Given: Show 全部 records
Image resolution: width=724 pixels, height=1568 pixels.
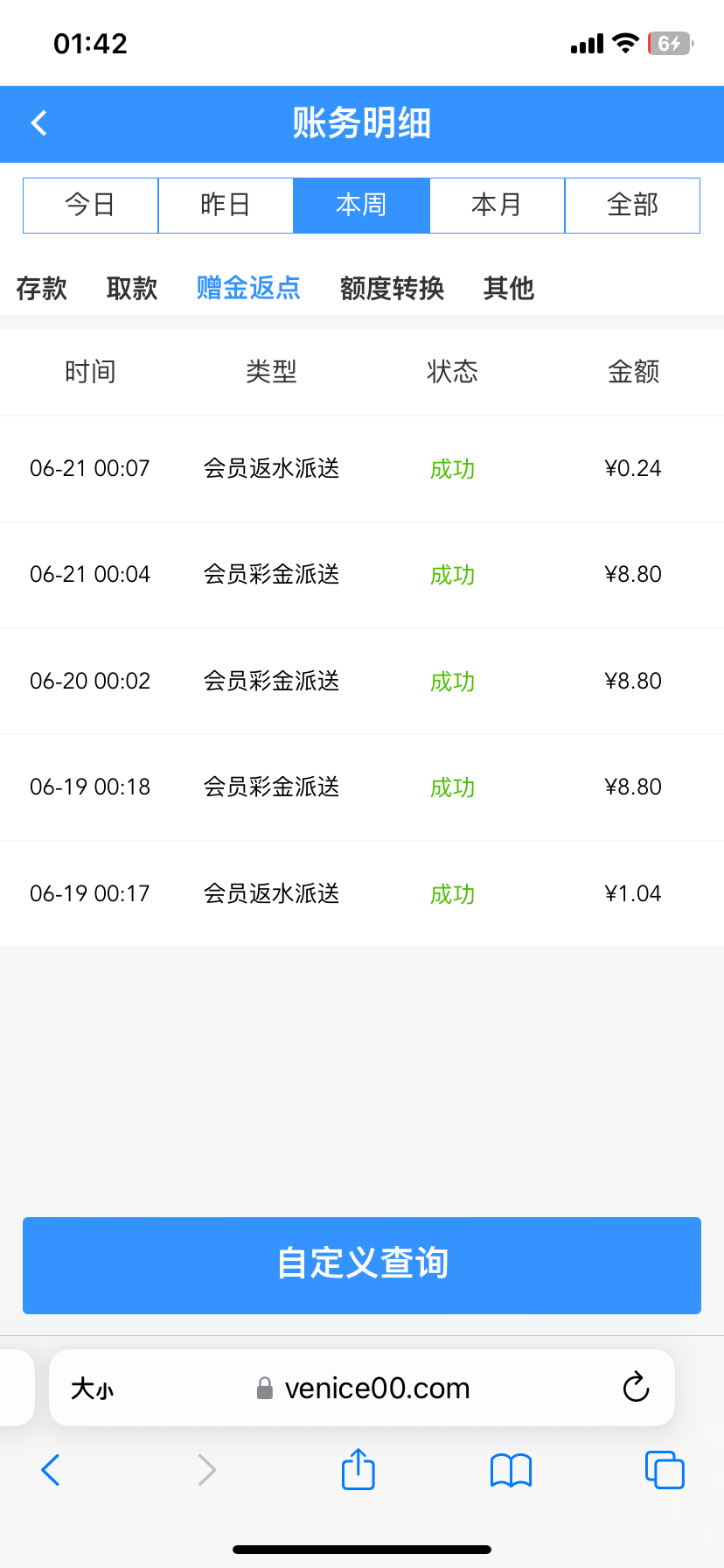Looking at the screenshot, I should click(x=632, y=206).
